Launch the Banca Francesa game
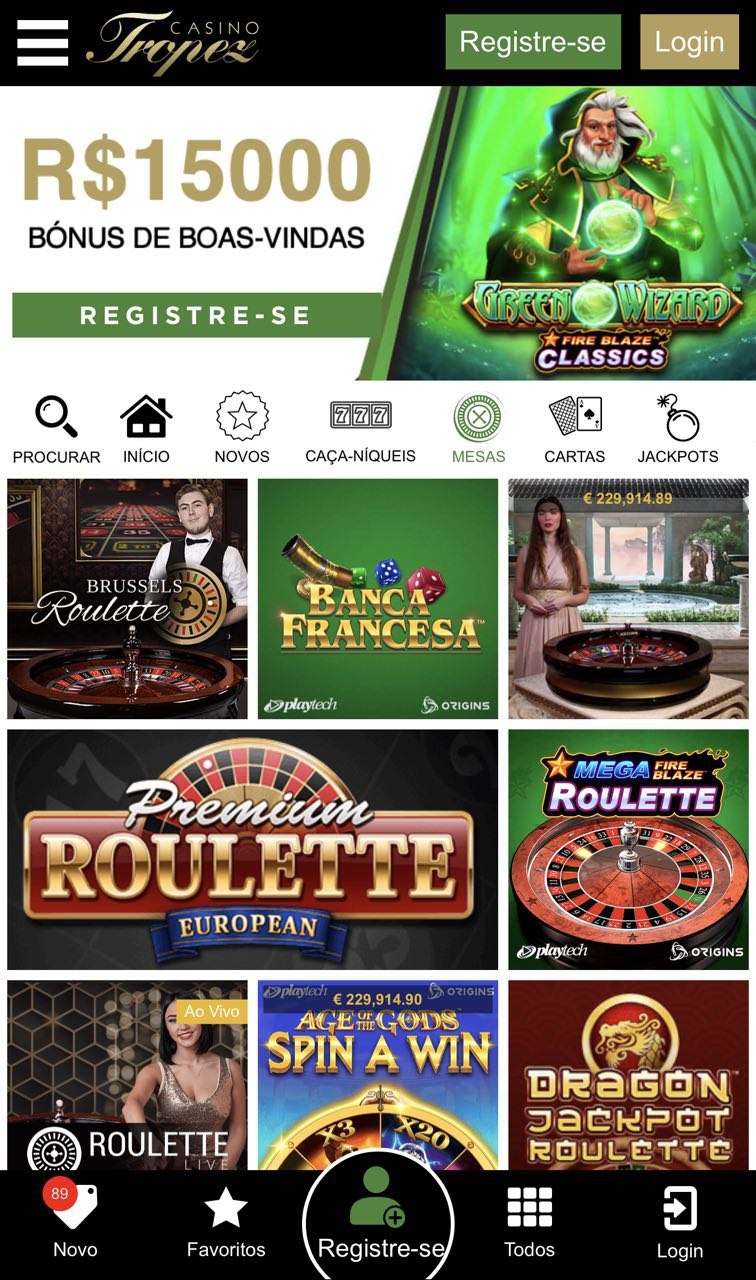 [378, 598]
